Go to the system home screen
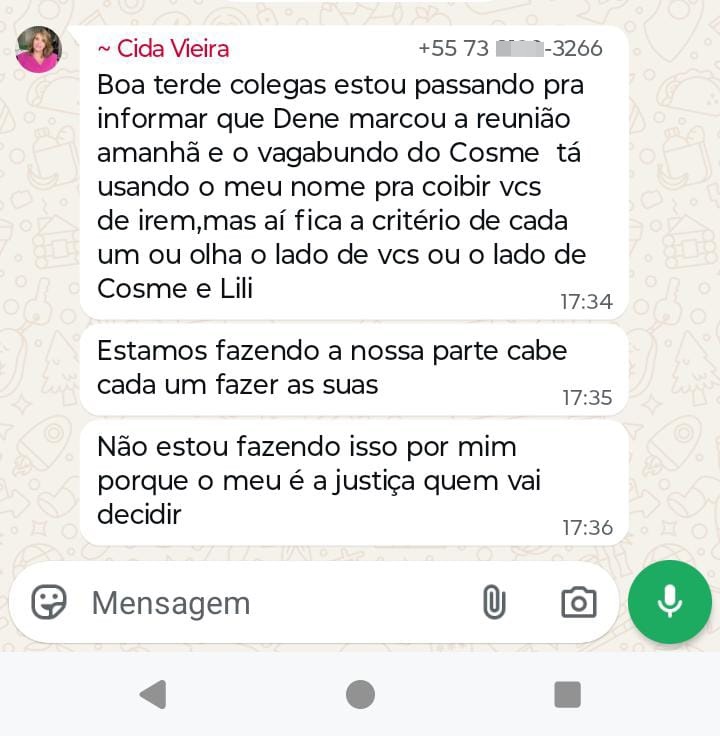Screen dimensions: 720x736 point(360,694)
